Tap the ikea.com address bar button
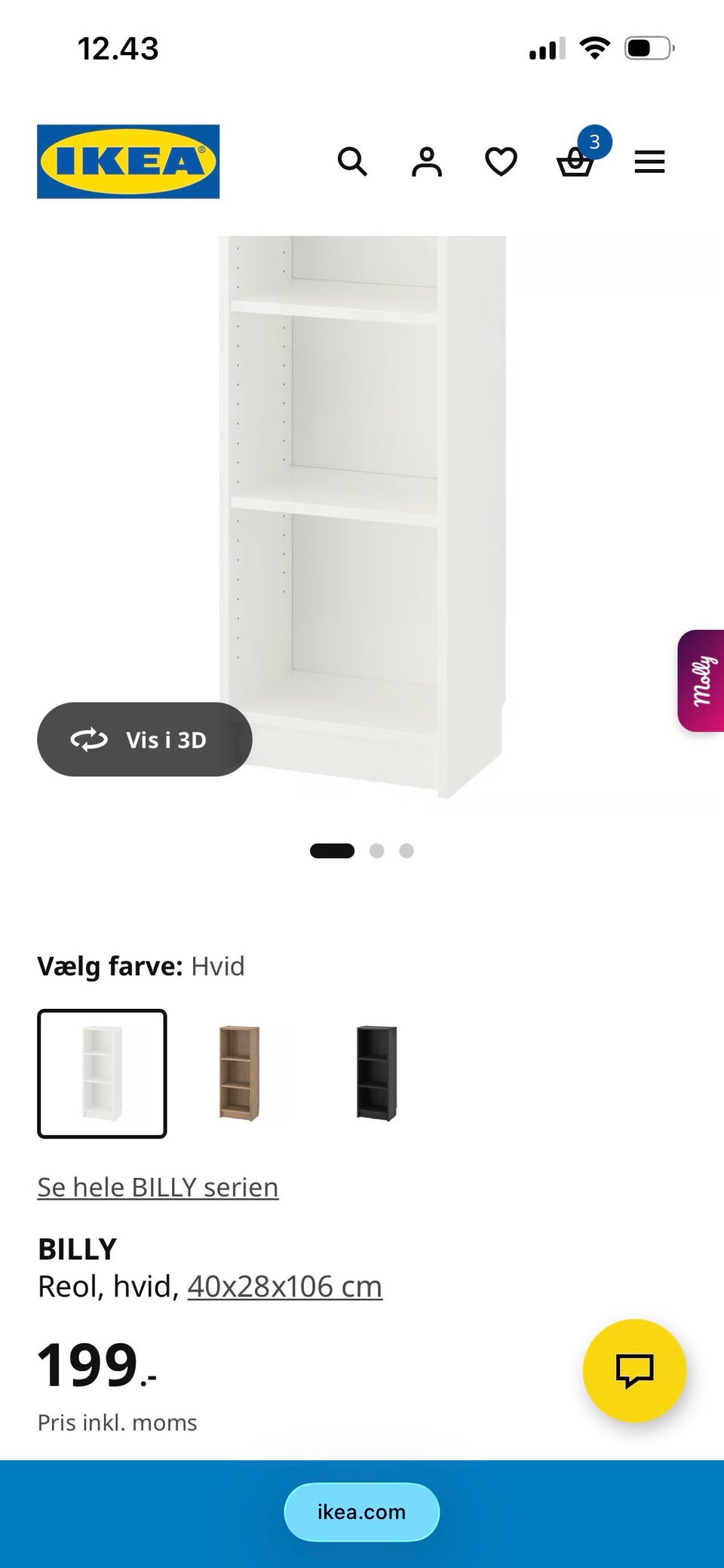 pos(360,1511)
